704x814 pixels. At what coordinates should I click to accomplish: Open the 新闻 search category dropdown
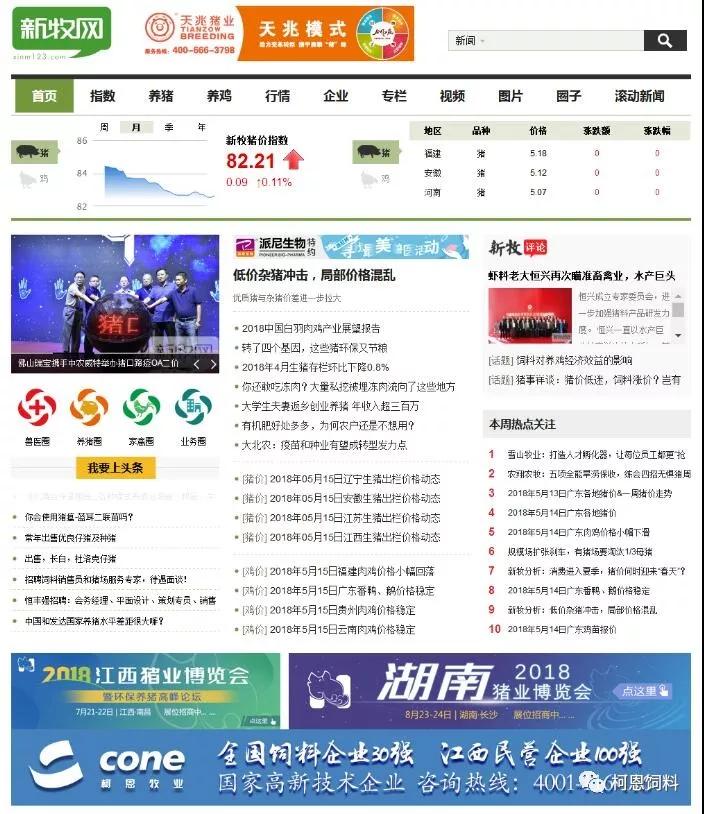click(x=470, y=41)
